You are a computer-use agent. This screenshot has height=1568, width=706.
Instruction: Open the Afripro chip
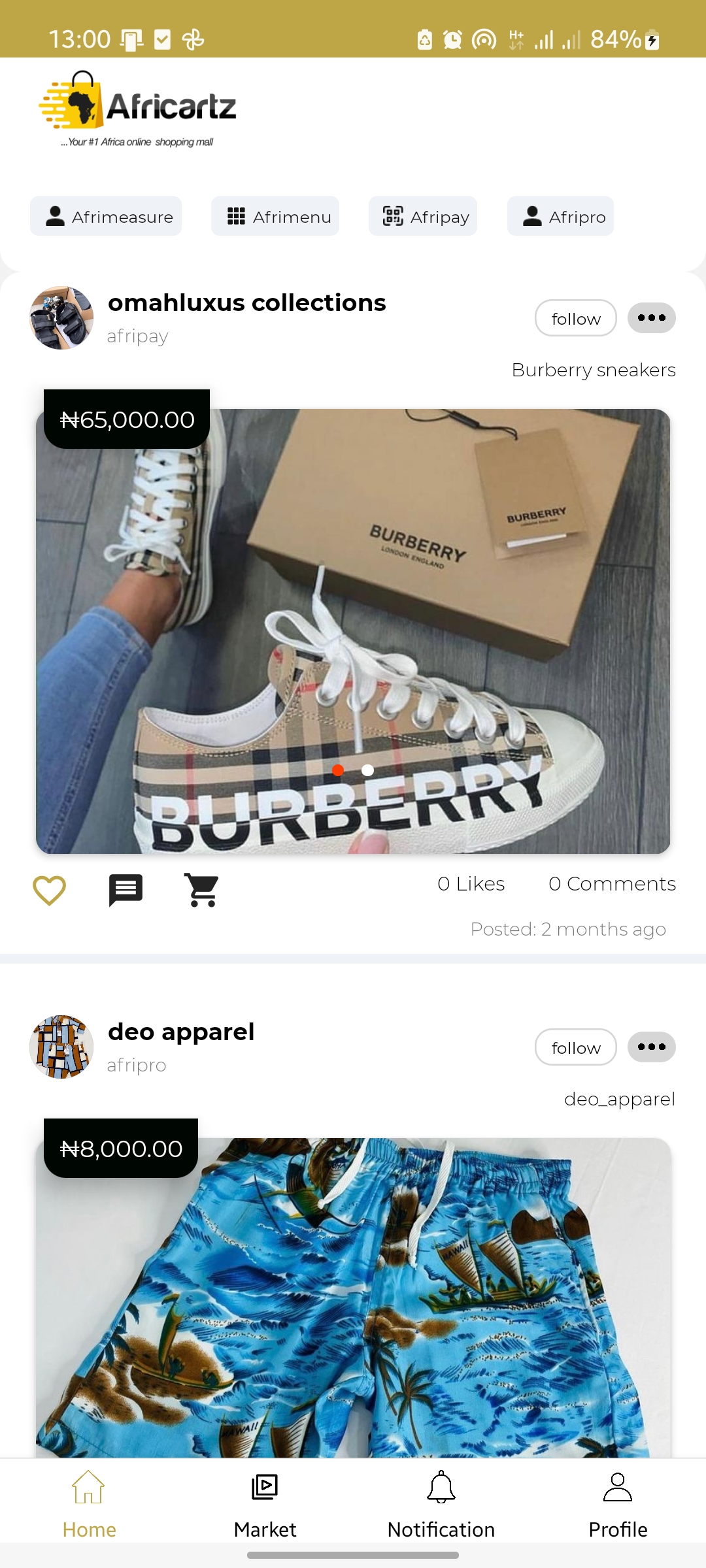click(x=560, y=216)
